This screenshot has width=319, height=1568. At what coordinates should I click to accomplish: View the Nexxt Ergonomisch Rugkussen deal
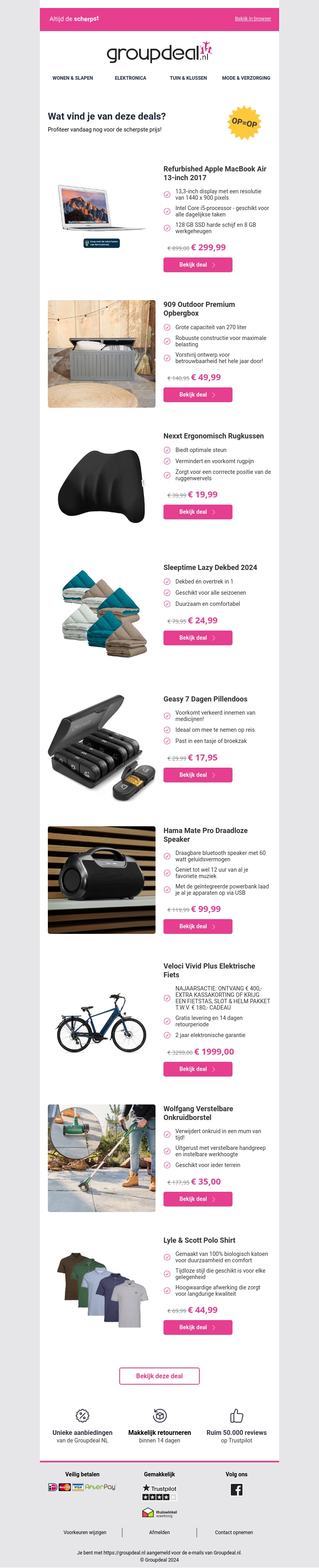coord(197,512)
